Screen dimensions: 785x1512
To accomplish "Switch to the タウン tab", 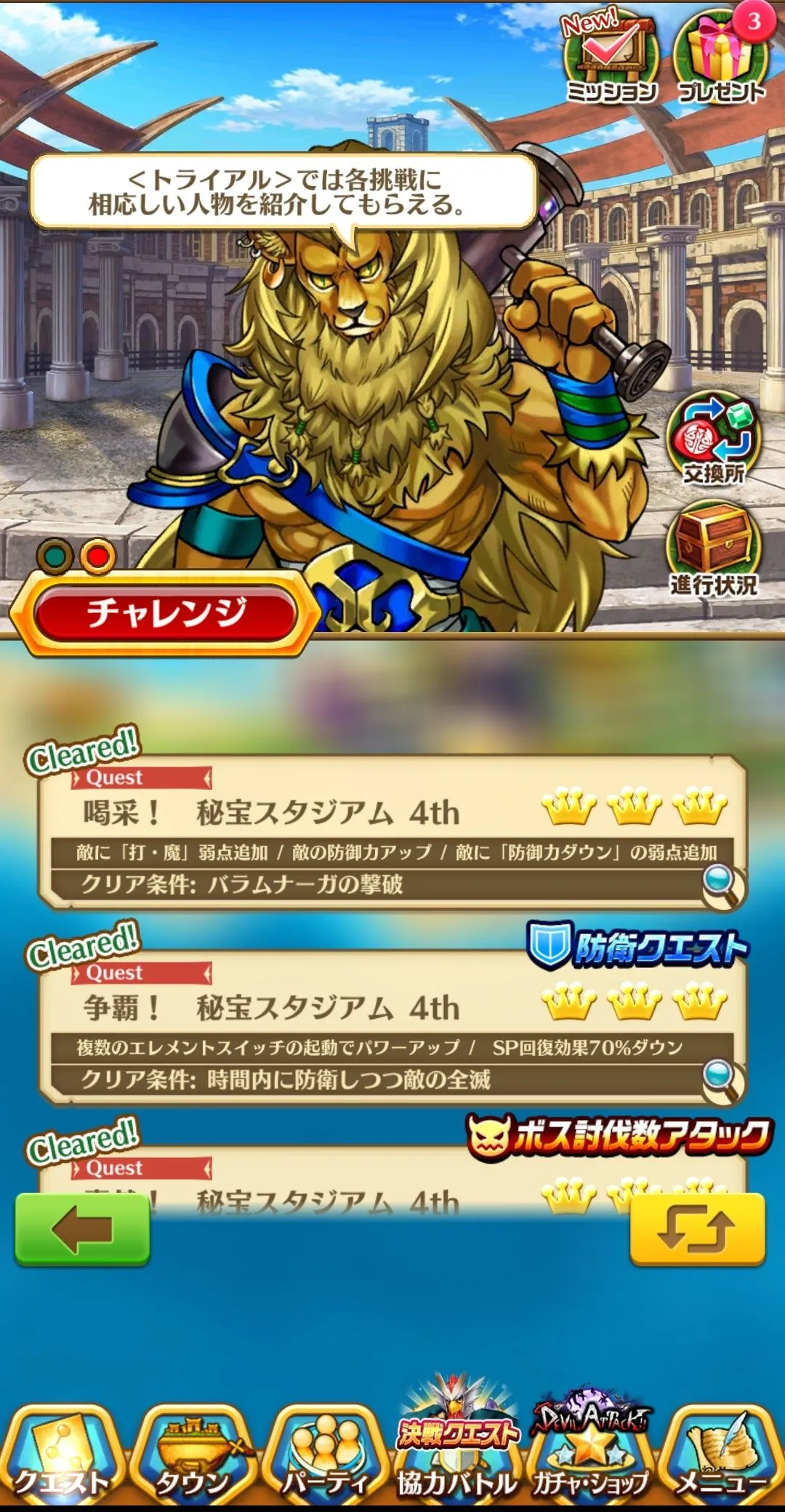I will click(x=193, y=1458).
